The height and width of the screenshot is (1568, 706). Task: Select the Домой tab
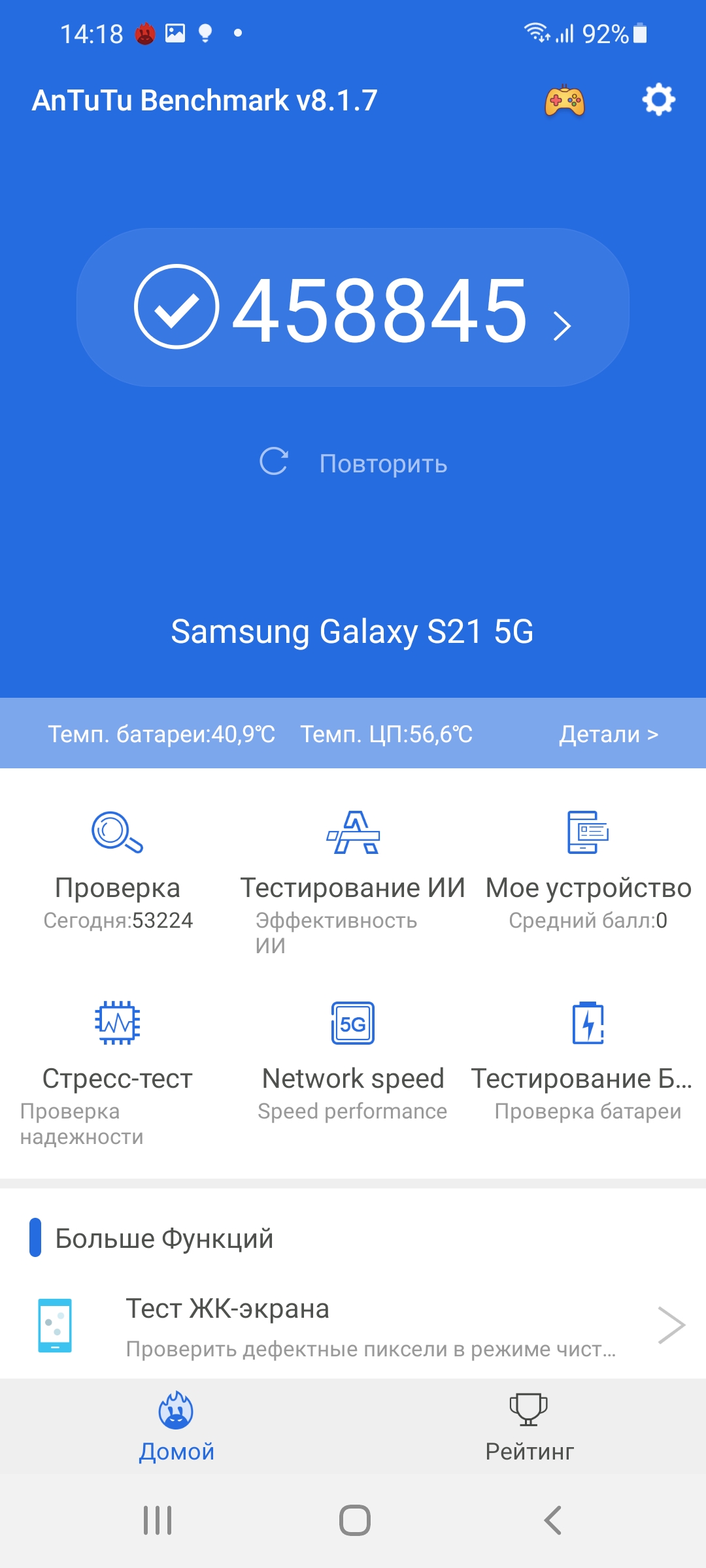click(x=176, y=1428)
